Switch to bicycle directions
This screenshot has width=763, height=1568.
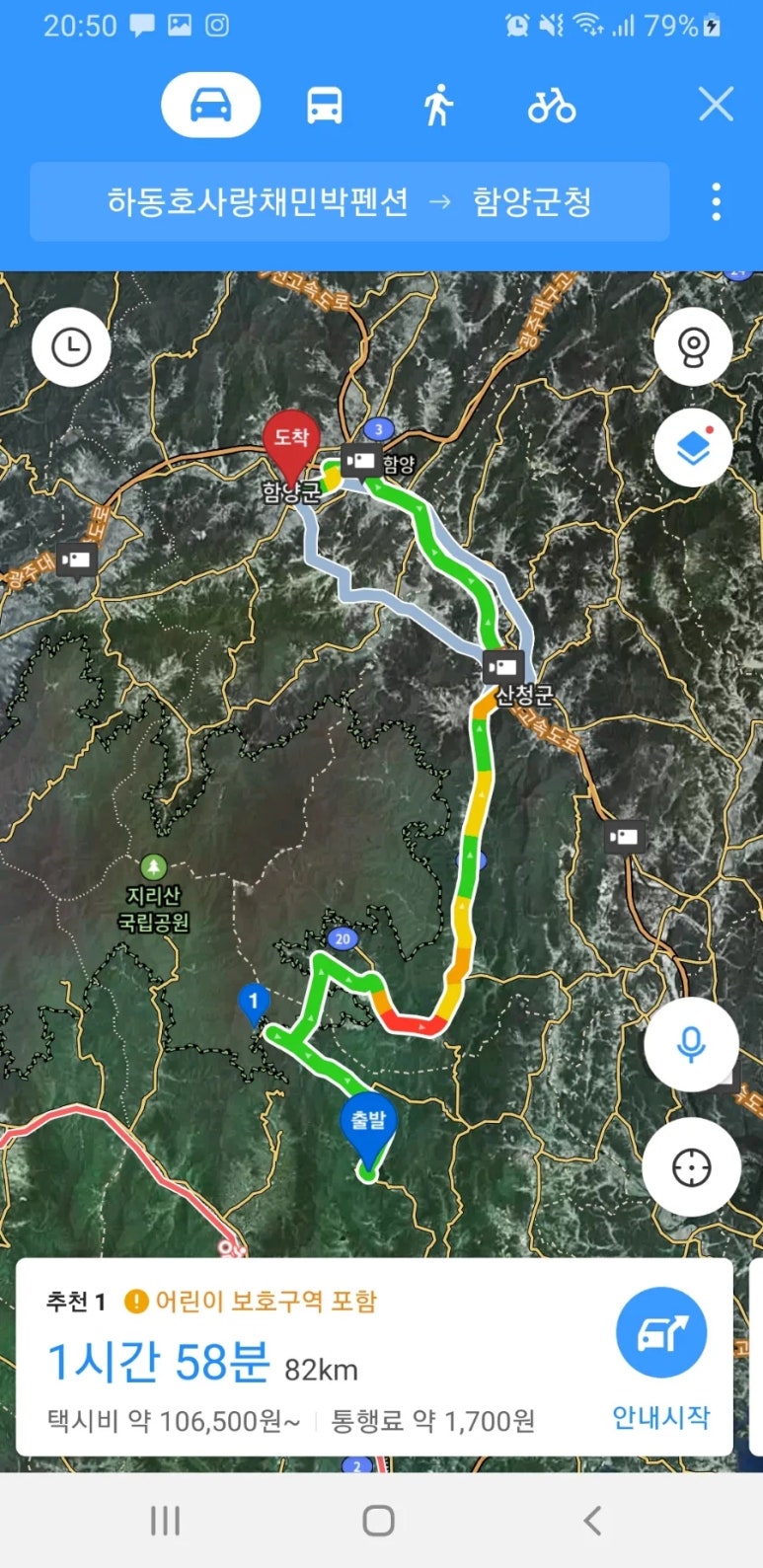point(551,105)
